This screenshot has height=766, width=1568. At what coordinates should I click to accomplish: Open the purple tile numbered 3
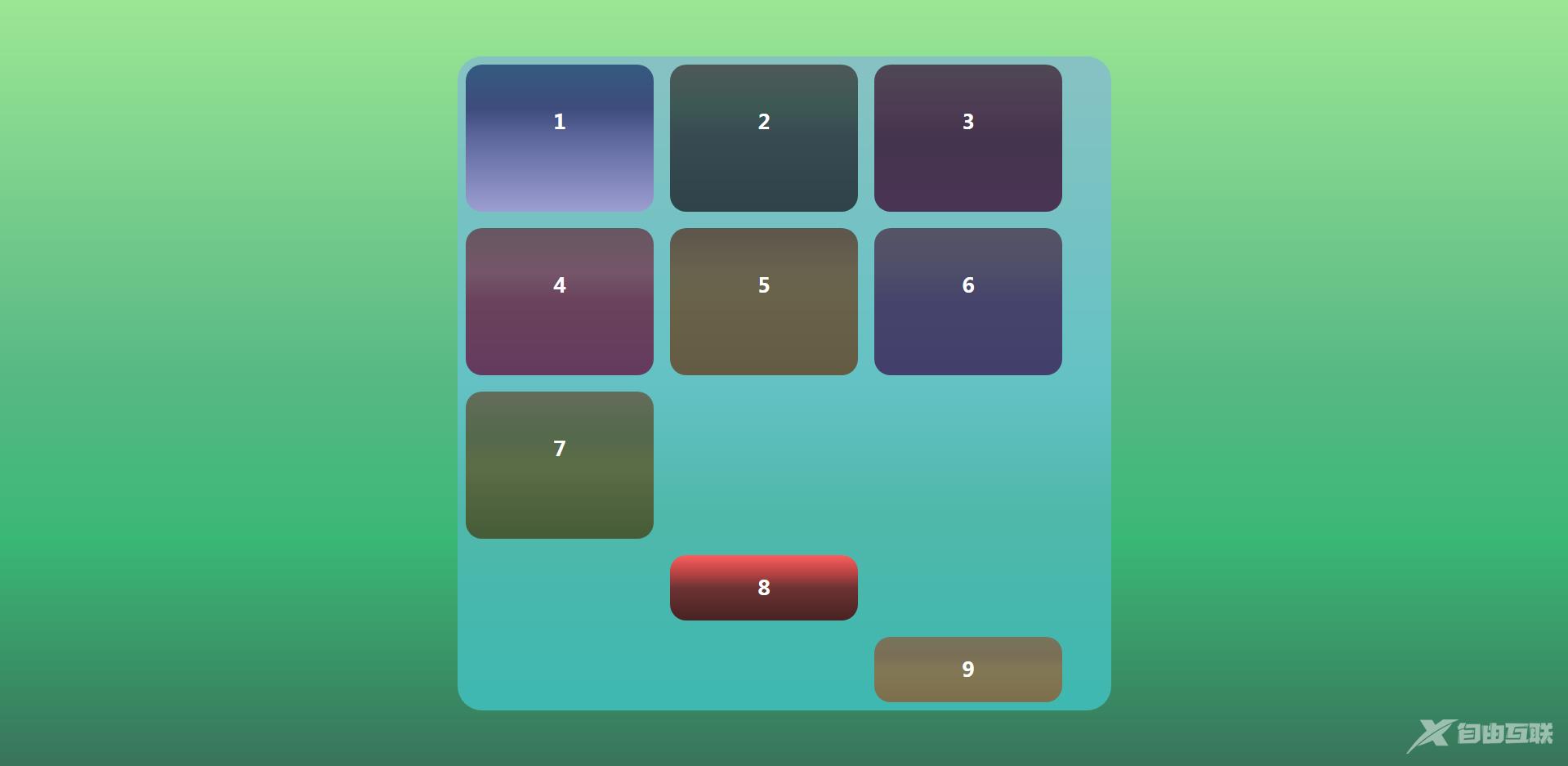coord(967,137)
